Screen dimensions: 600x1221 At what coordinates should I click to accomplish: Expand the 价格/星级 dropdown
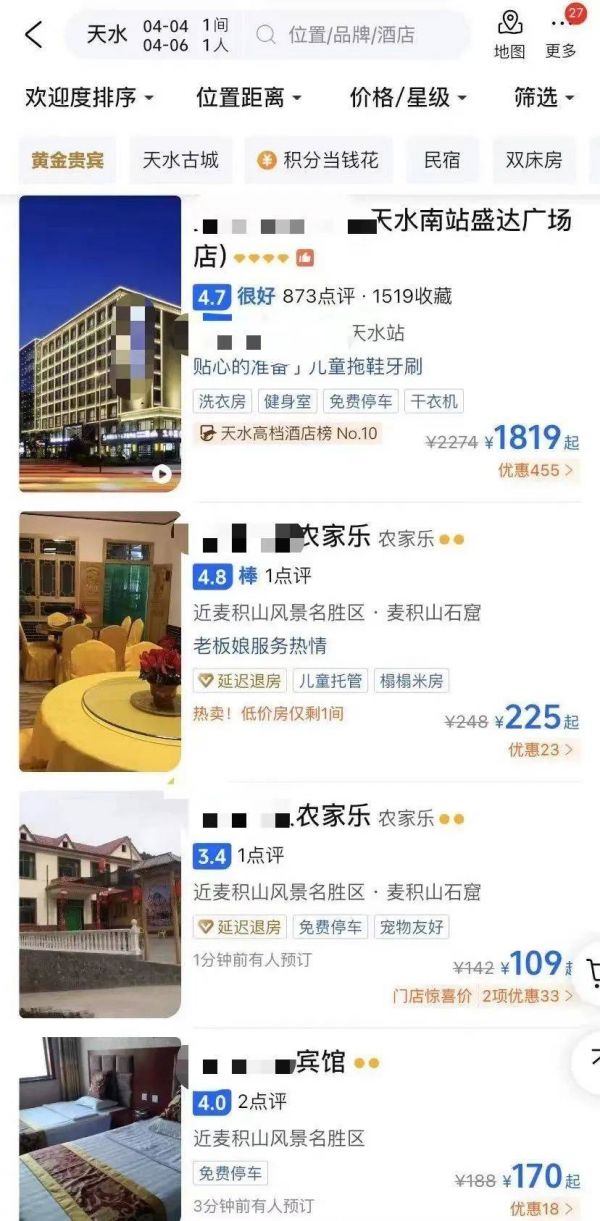[x=408, y=97]
